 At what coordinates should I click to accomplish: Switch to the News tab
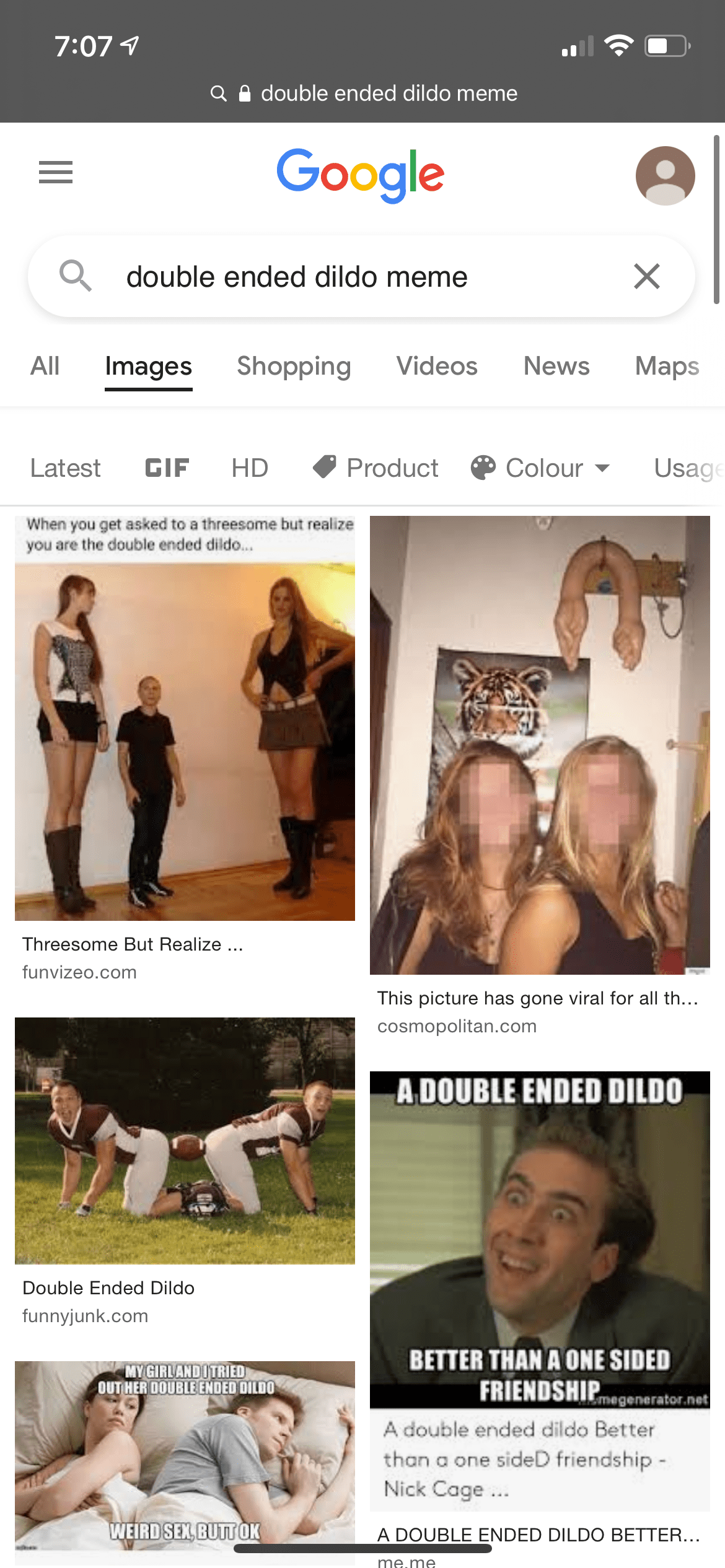pyautogui.click(x=556, y=366)
